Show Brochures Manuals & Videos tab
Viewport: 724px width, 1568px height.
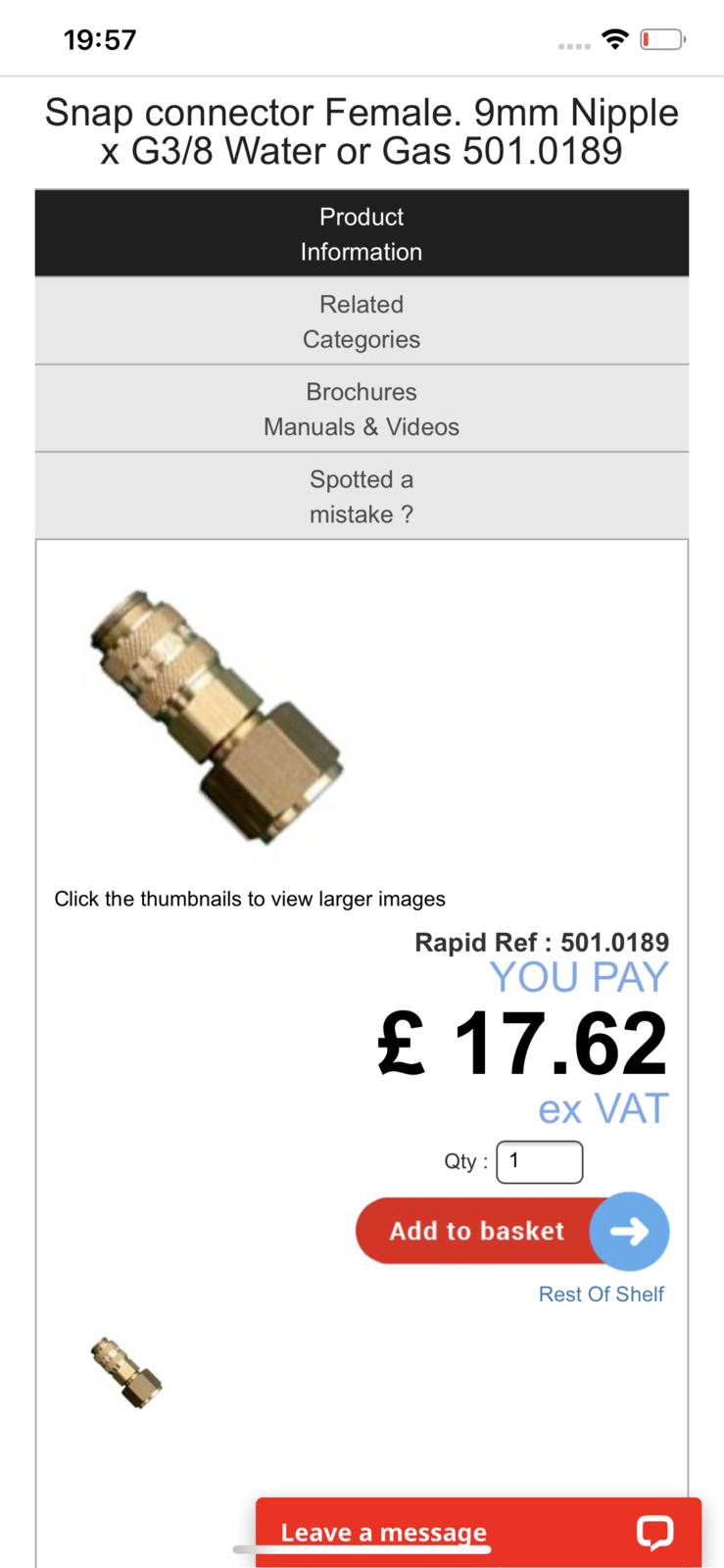(362, 409)
